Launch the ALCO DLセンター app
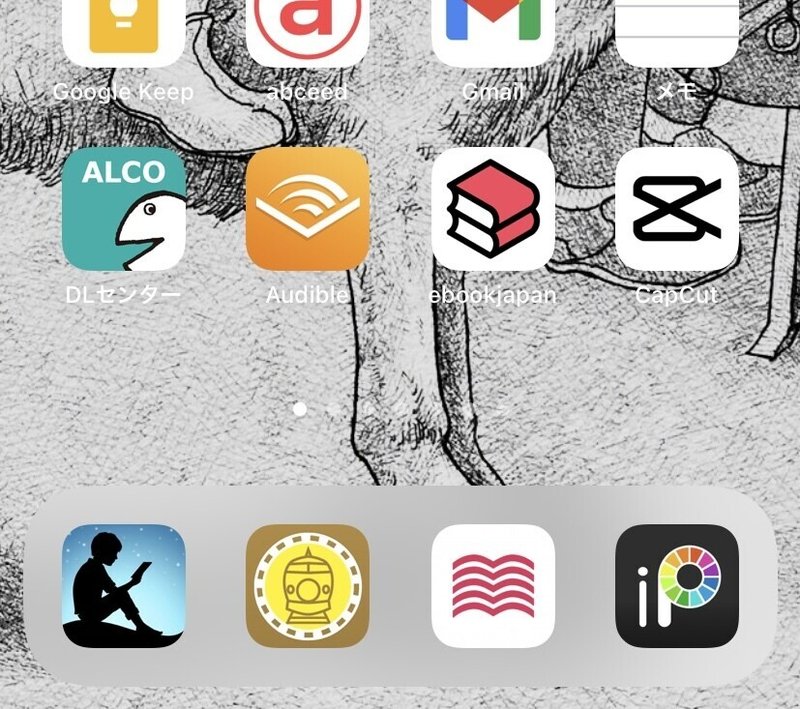 point(124,209)
